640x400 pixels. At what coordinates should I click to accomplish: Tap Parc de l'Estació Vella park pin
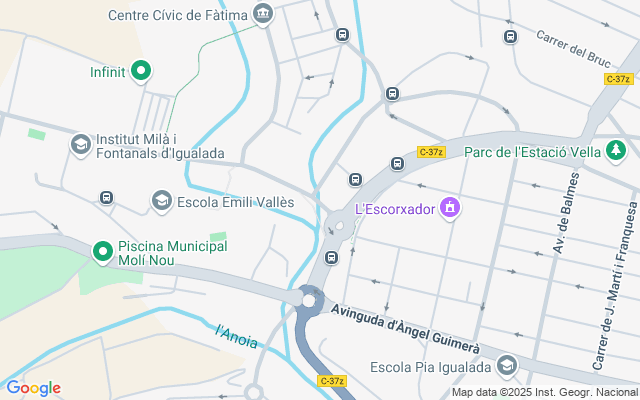click(617, 152)
